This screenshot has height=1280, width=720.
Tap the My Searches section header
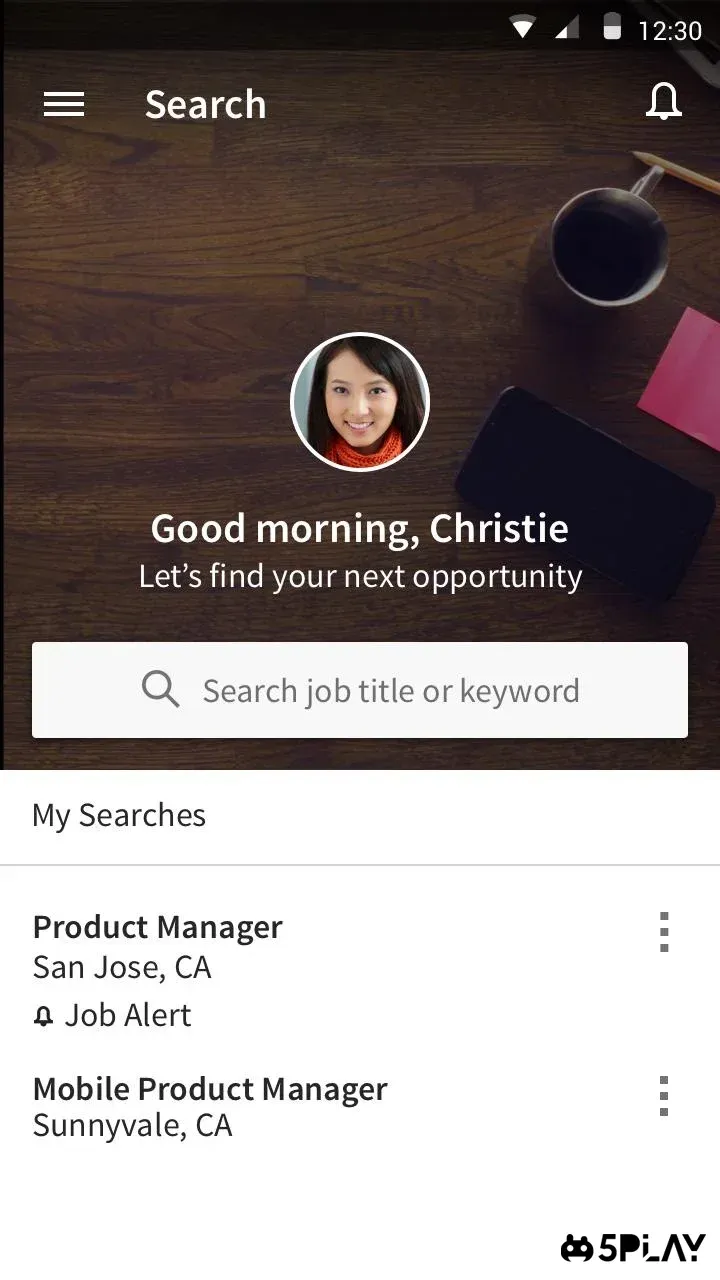coord(118,815)
